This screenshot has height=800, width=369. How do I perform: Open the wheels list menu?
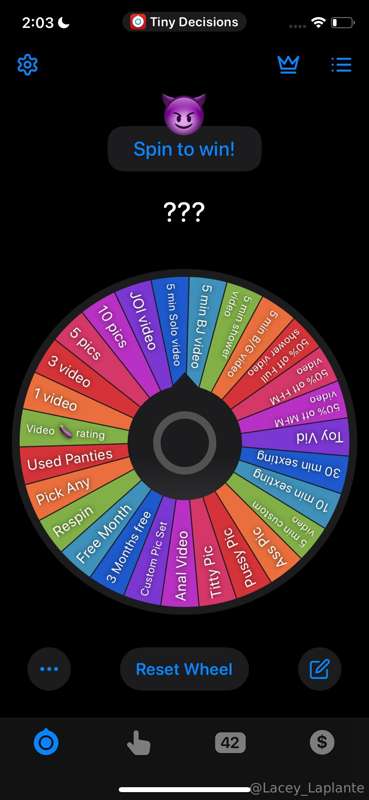341,64
